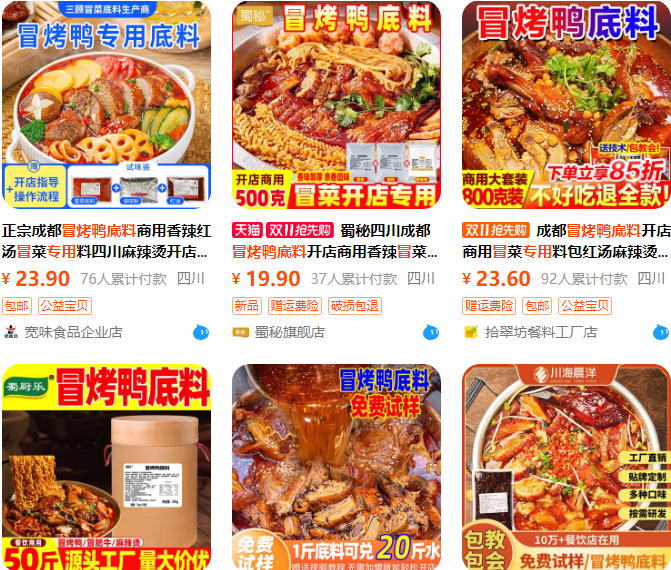Chat with the seller 拾翠坊餐料工厂店
The image size is (671, 570).
(x=660, y=332)
